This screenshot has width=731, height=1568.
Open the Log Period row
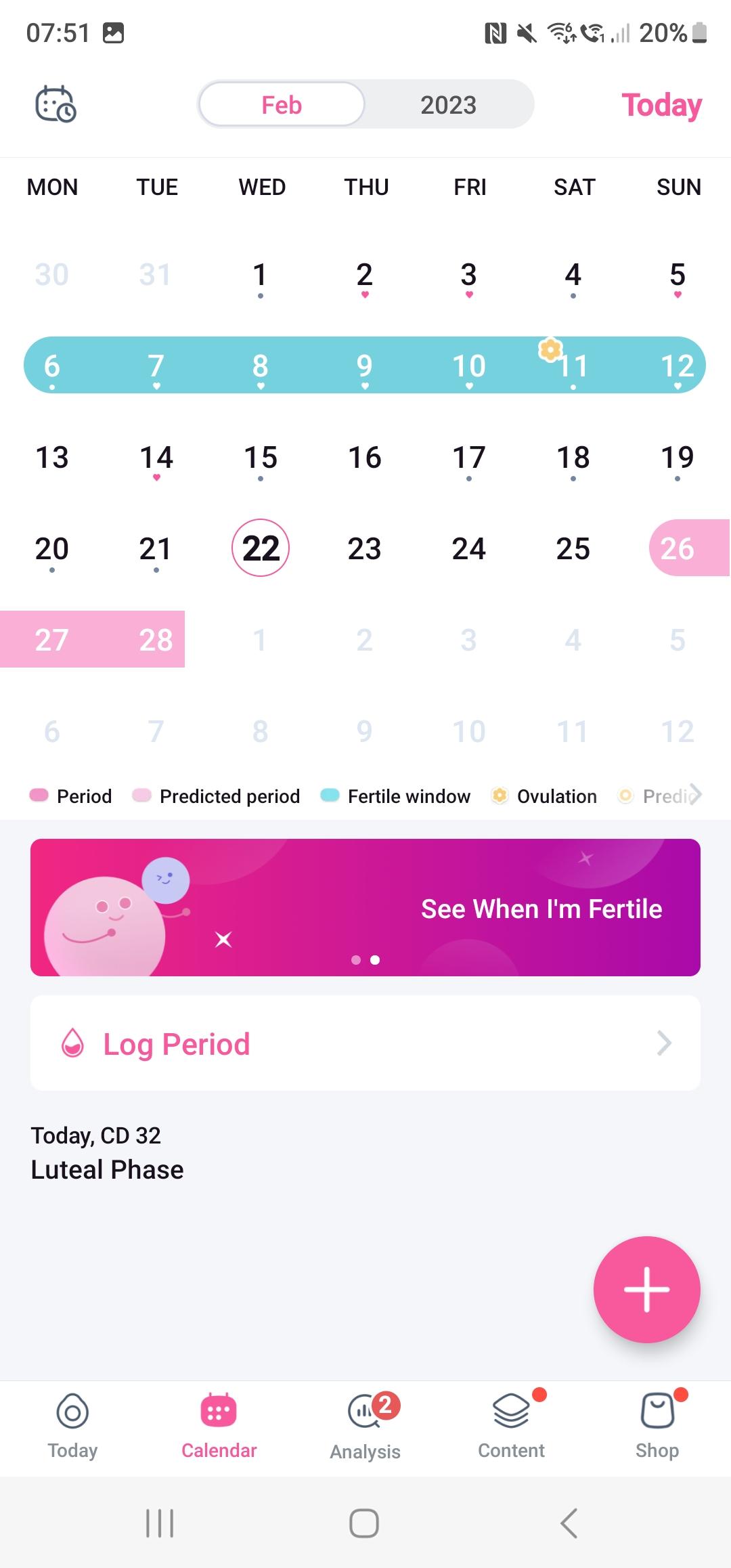click(x=365, y=1043)
